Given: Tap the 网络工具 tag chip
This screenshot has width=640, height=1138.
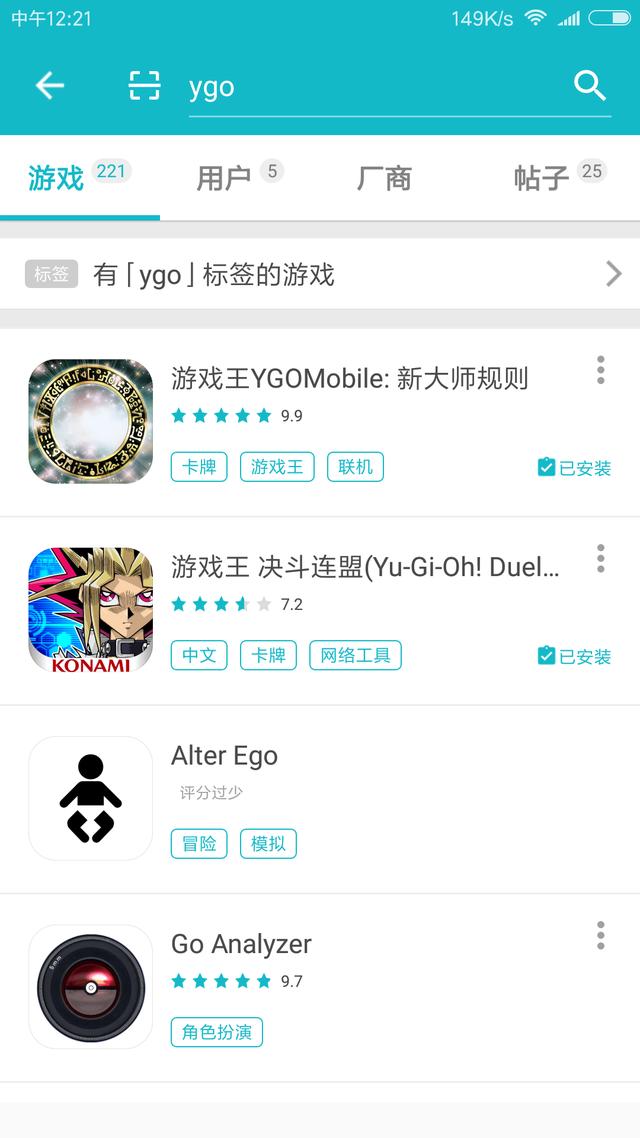Looking at the screenshot, I should [x=355, y=656].
